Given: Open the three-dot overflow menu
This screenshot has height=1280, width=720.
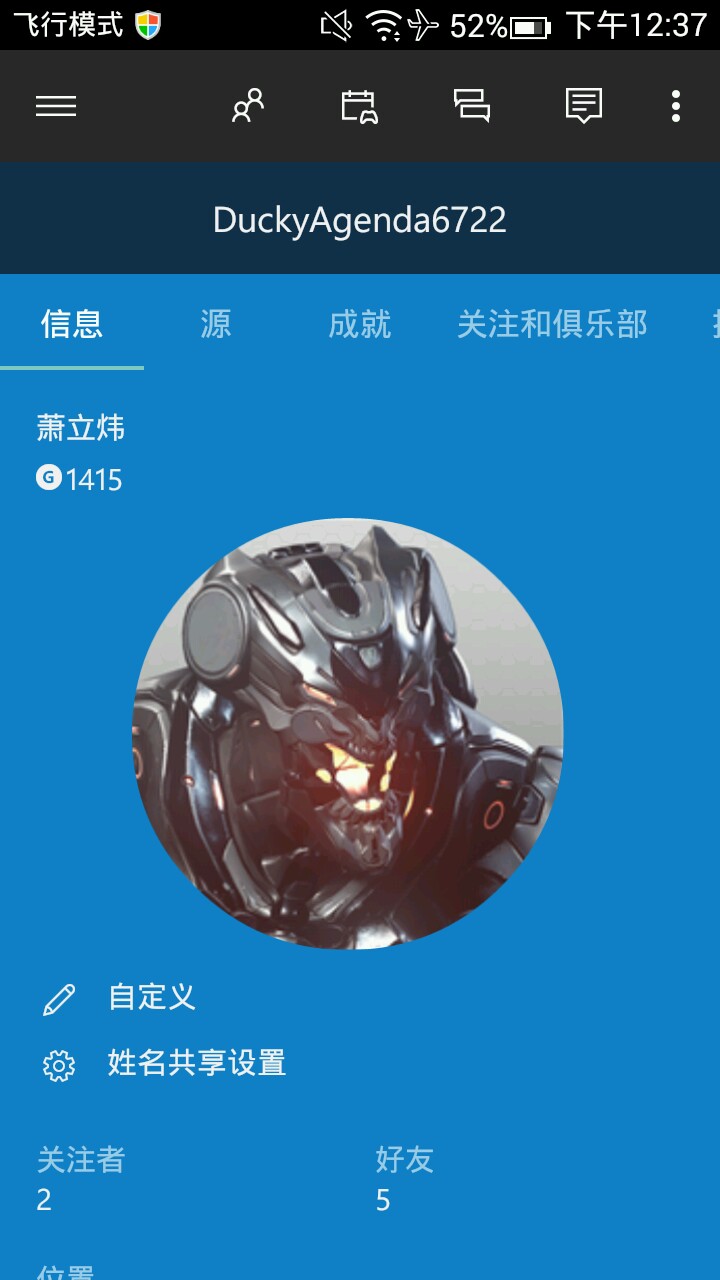Looking at the screenshot, I should pos(676,106).
